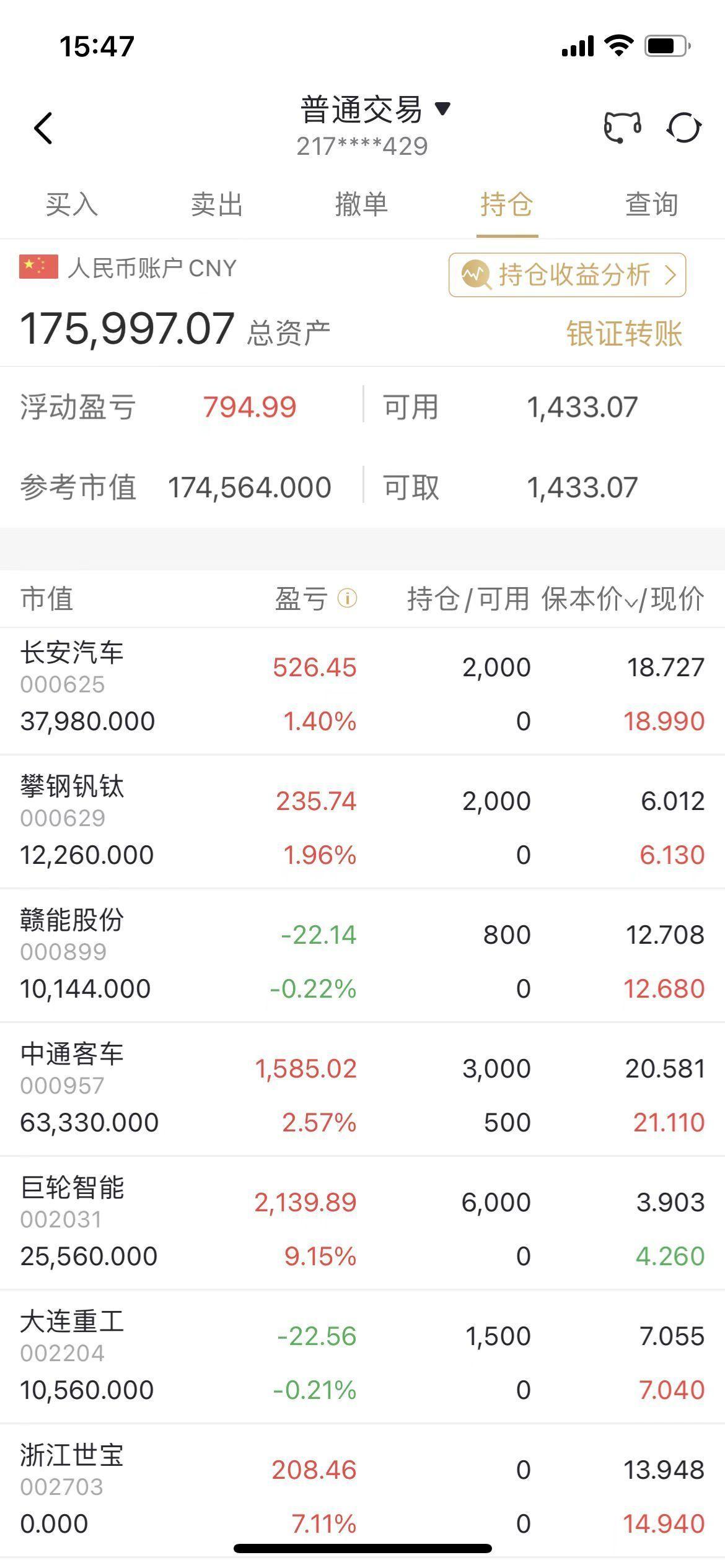Go back using the top-left arrow

tap(43, 128)
